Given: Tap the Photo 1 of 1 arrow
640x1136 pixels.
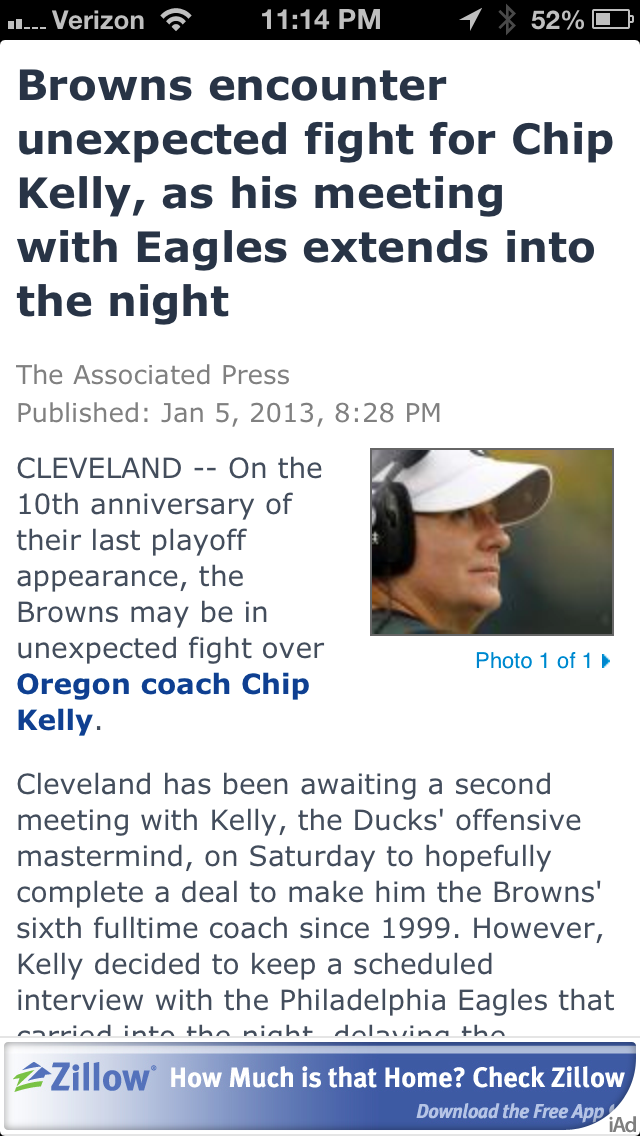Looking at the screenshot, I should pos(605,661).
